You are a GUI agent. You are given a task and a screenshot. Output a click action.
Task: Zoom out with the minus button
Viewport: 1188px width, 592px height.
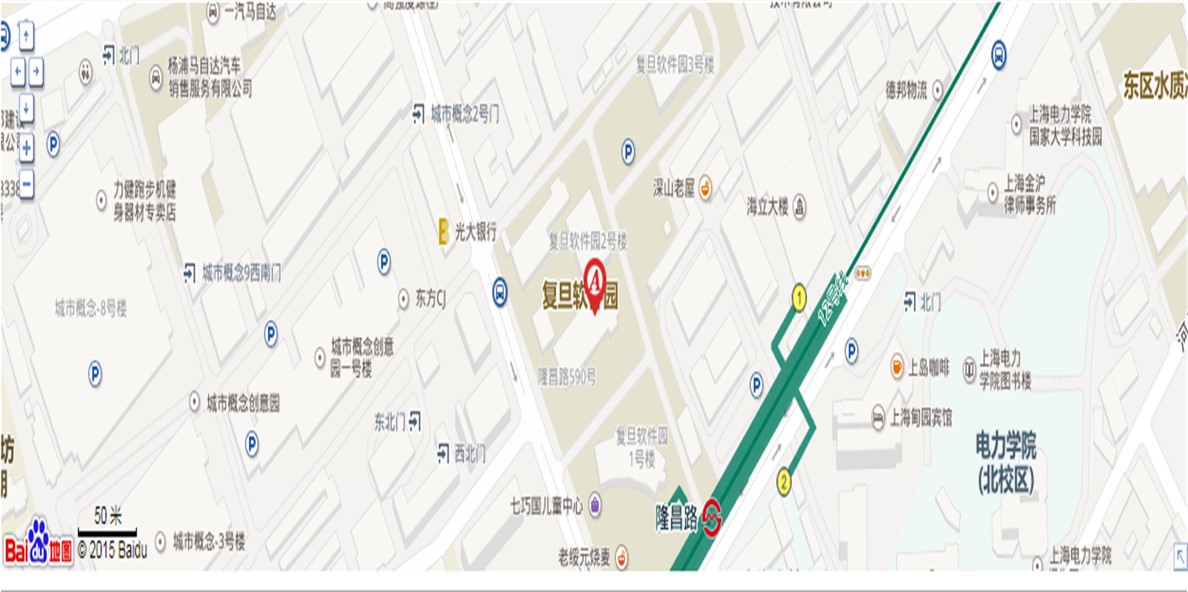[26, 185]
